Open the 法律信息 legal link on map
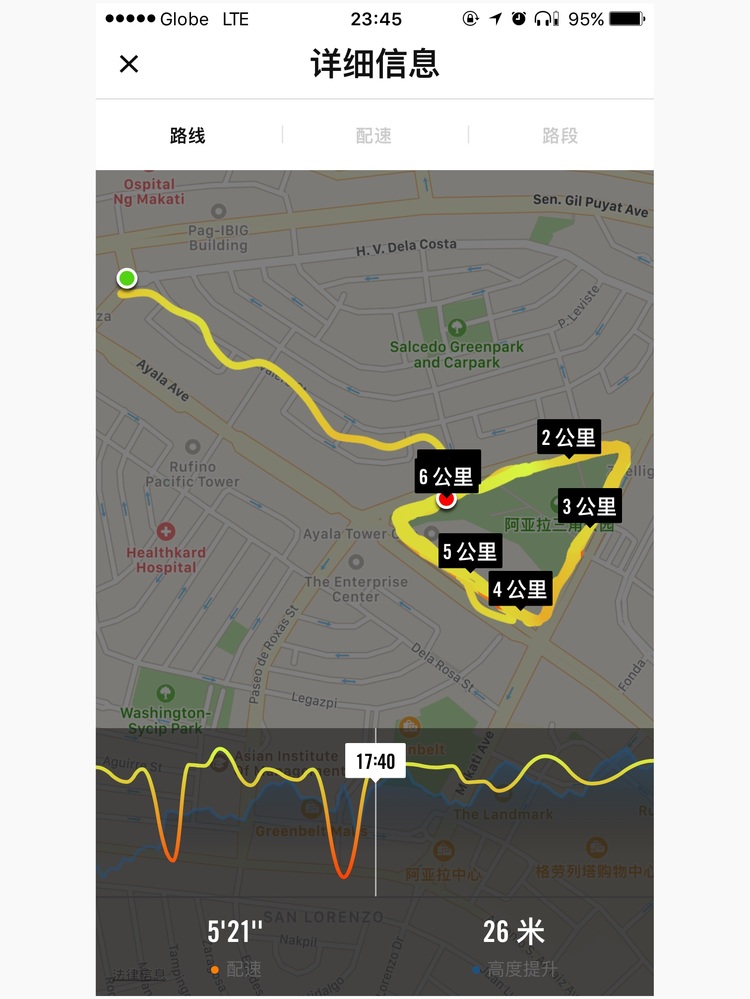Image resolution: width=750 pixels, height=999 pixels. pos(138,975)
